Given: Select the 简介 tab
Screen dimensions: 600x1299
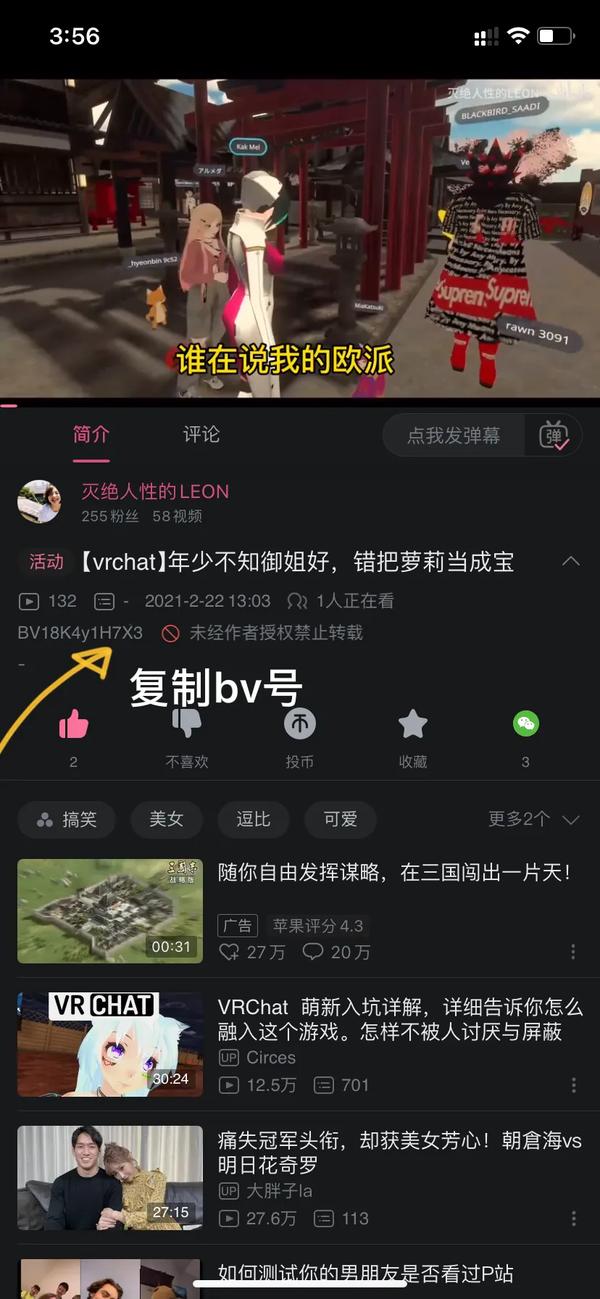Looking at the screenshot, I should (x=91, y=434).
